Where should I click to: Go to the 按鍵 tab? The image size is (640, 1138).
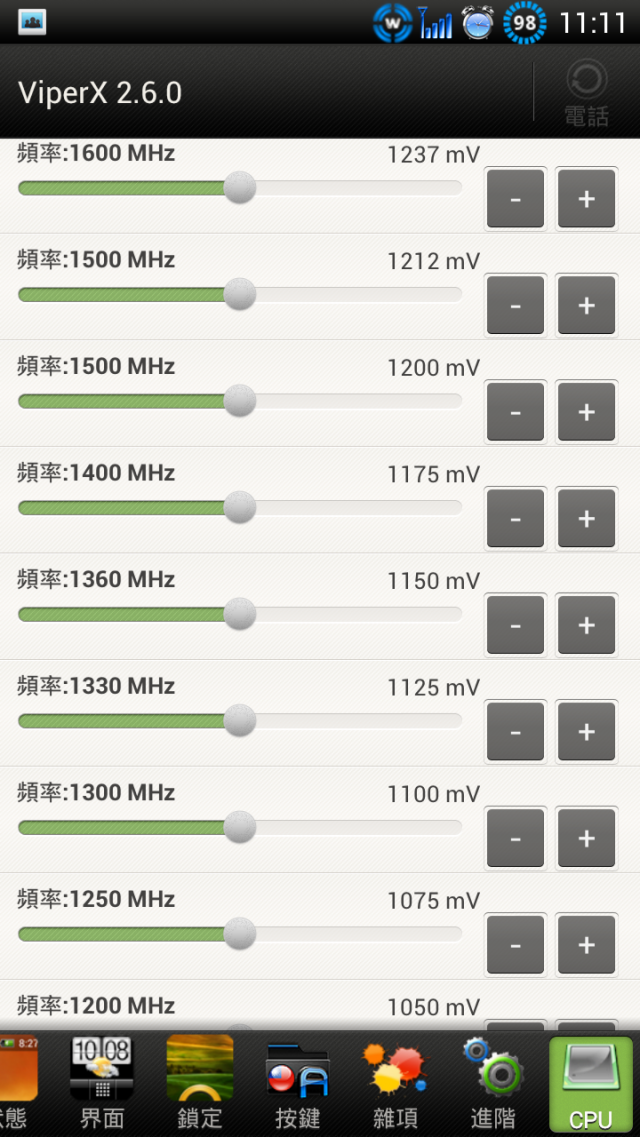[298, 1082]
